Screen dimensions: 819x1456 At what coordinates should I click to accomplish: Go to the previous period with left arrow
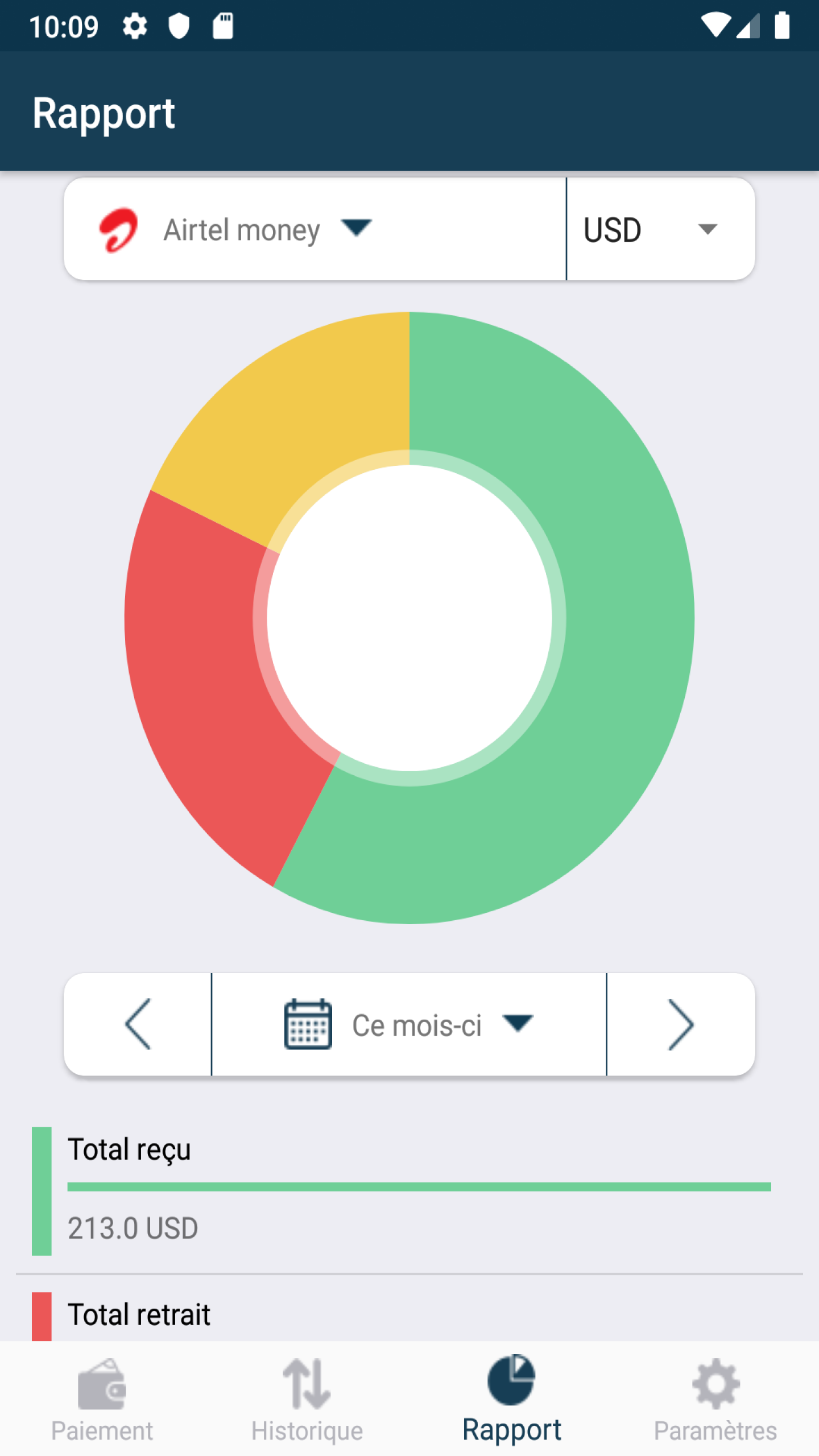point(138,1024)
